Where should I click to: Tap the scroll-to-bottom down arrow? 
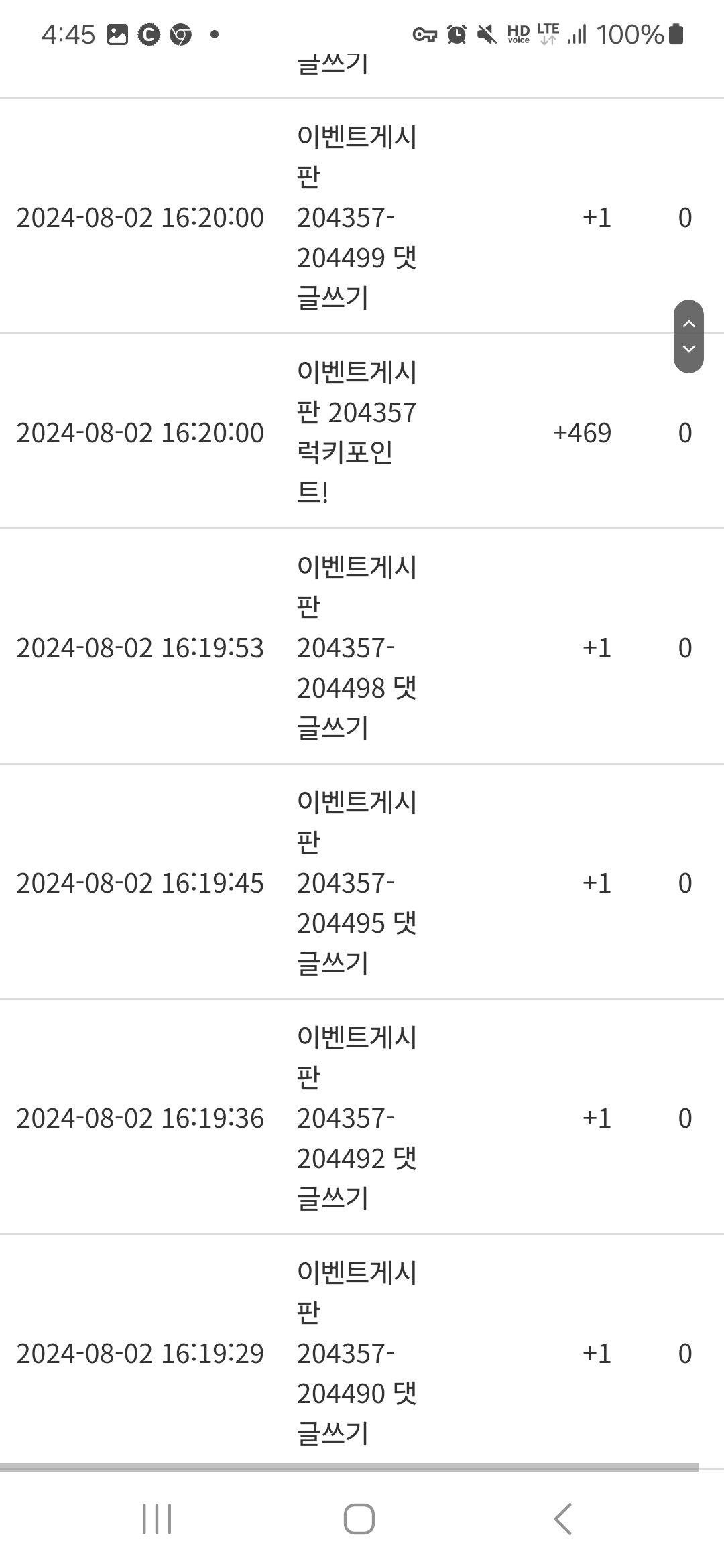pyautogui.click(x=688, y=349)
